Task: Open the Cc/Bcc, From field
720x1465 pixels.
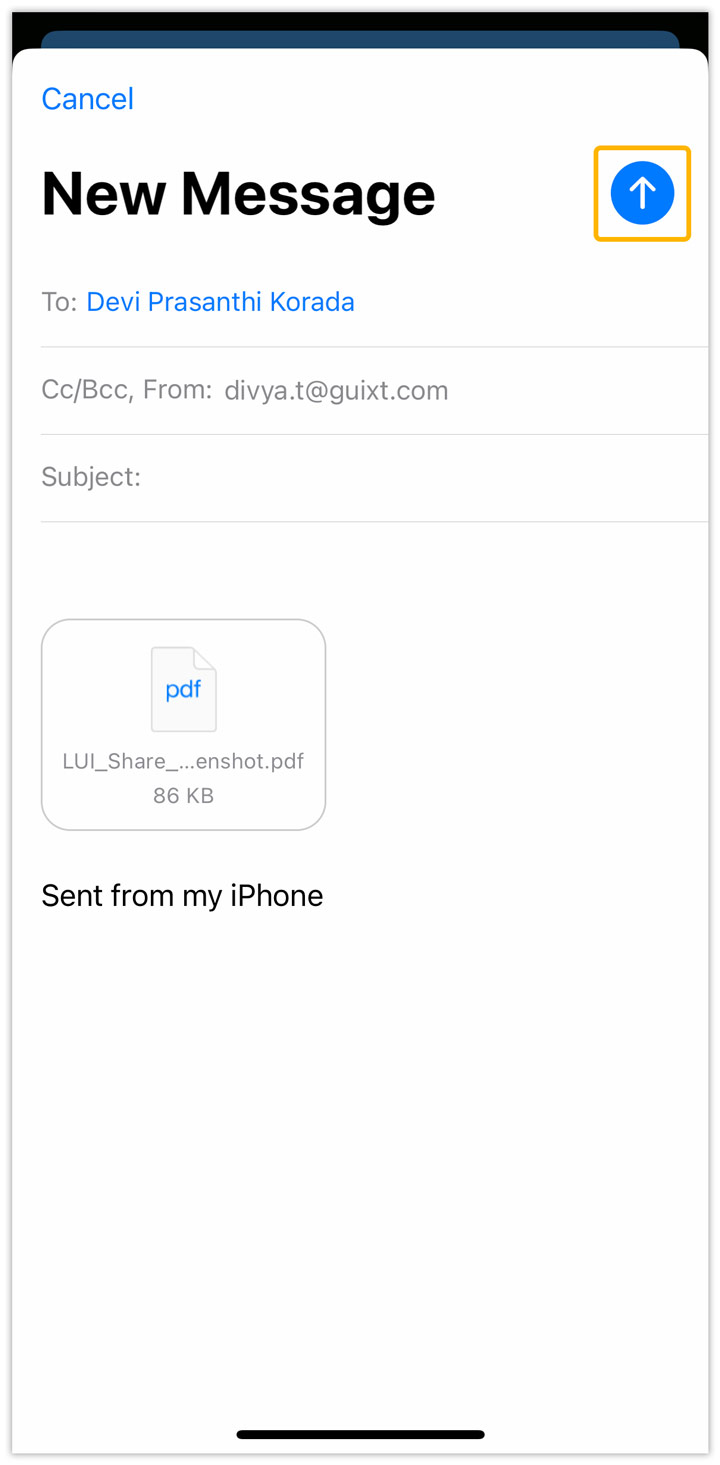Action: (x=374, y=390)
